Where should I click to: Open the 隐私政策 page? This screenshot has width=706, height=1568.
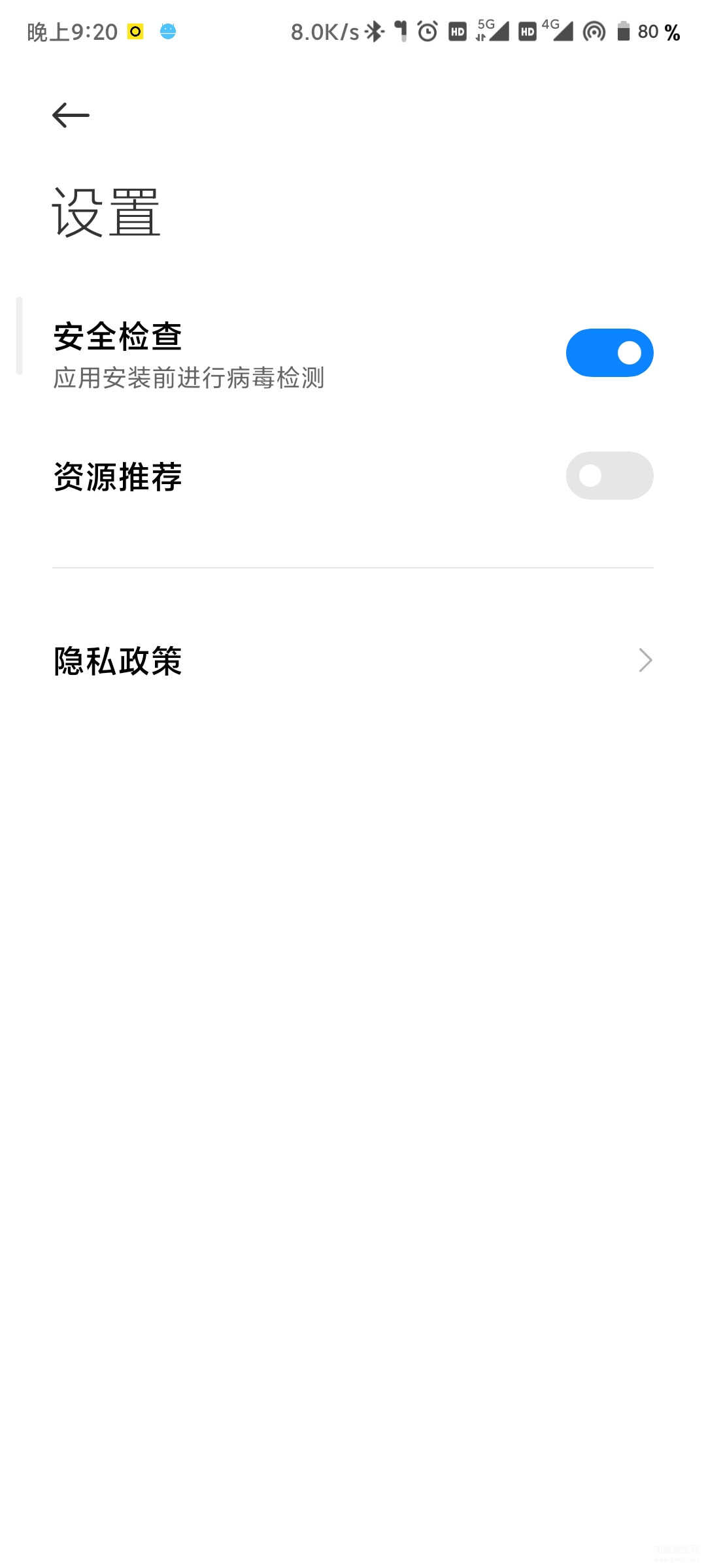point(353,661)
